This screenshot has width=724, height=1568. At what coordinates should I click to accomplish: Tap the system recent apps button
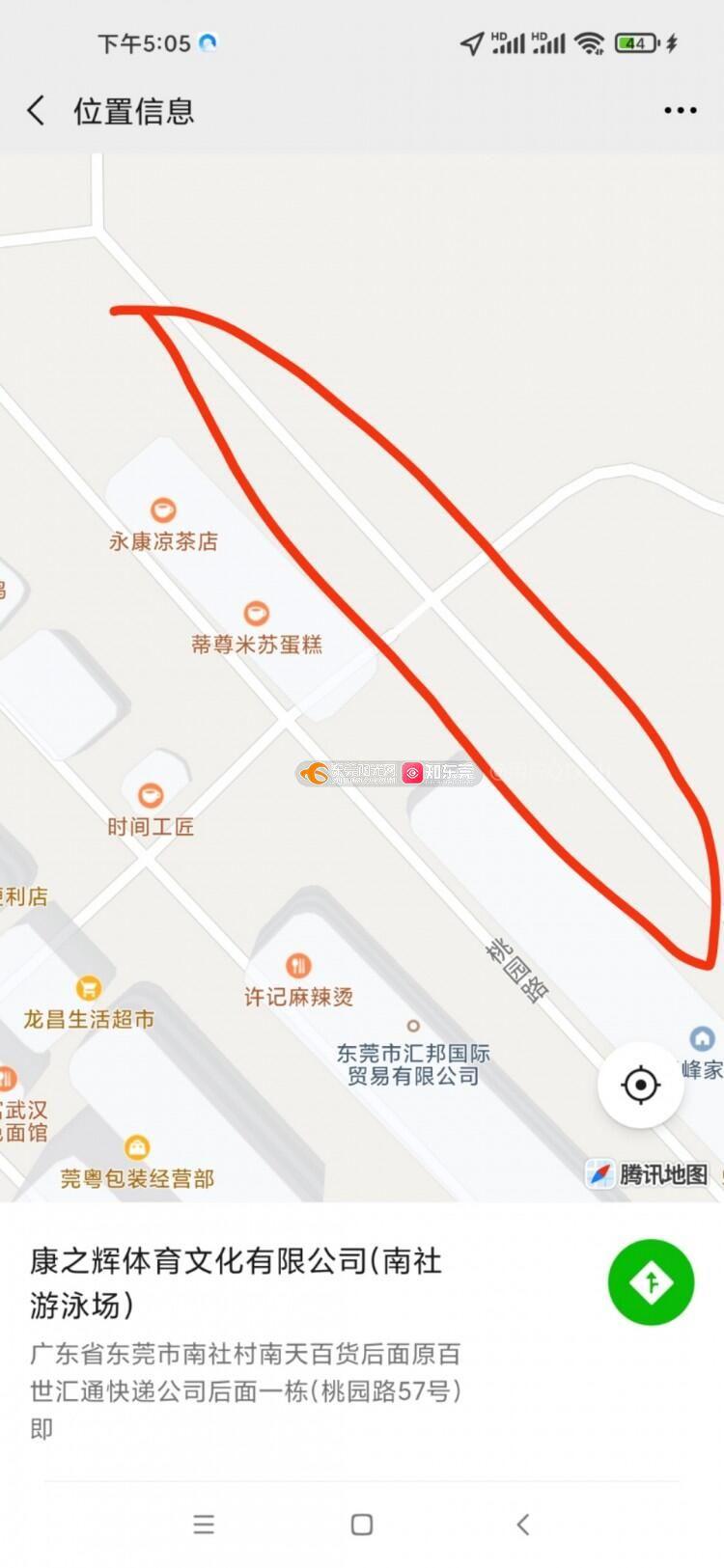coord(204,1525)
